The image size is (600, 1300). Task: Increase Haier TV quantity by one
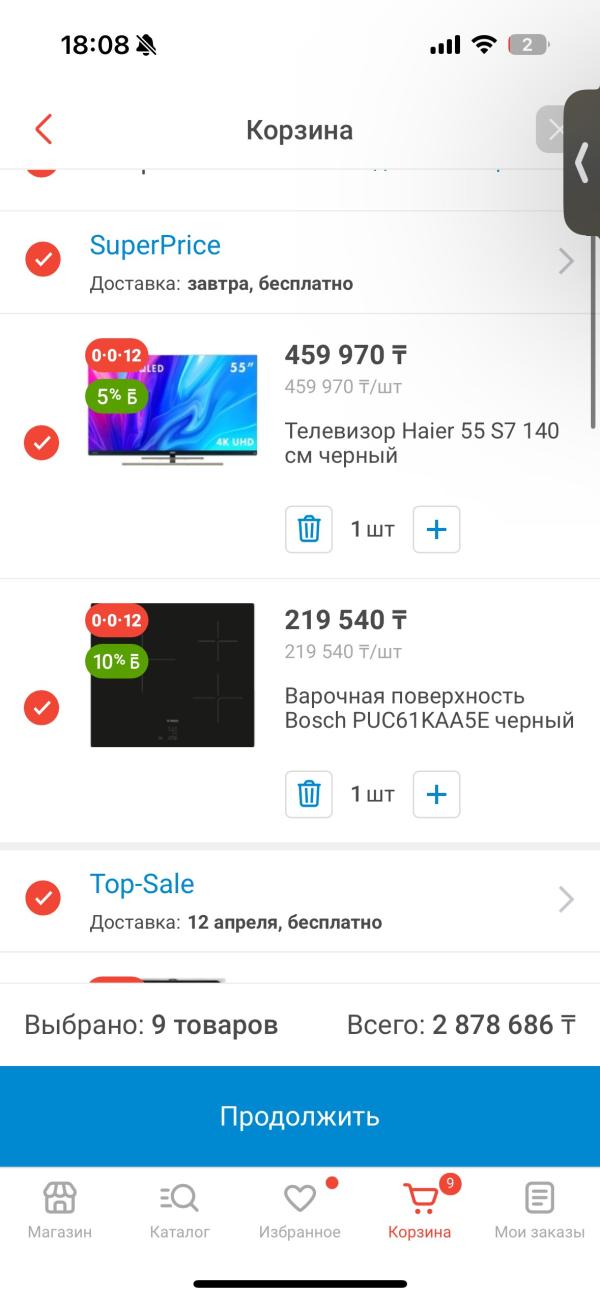[x=436, y=529]
